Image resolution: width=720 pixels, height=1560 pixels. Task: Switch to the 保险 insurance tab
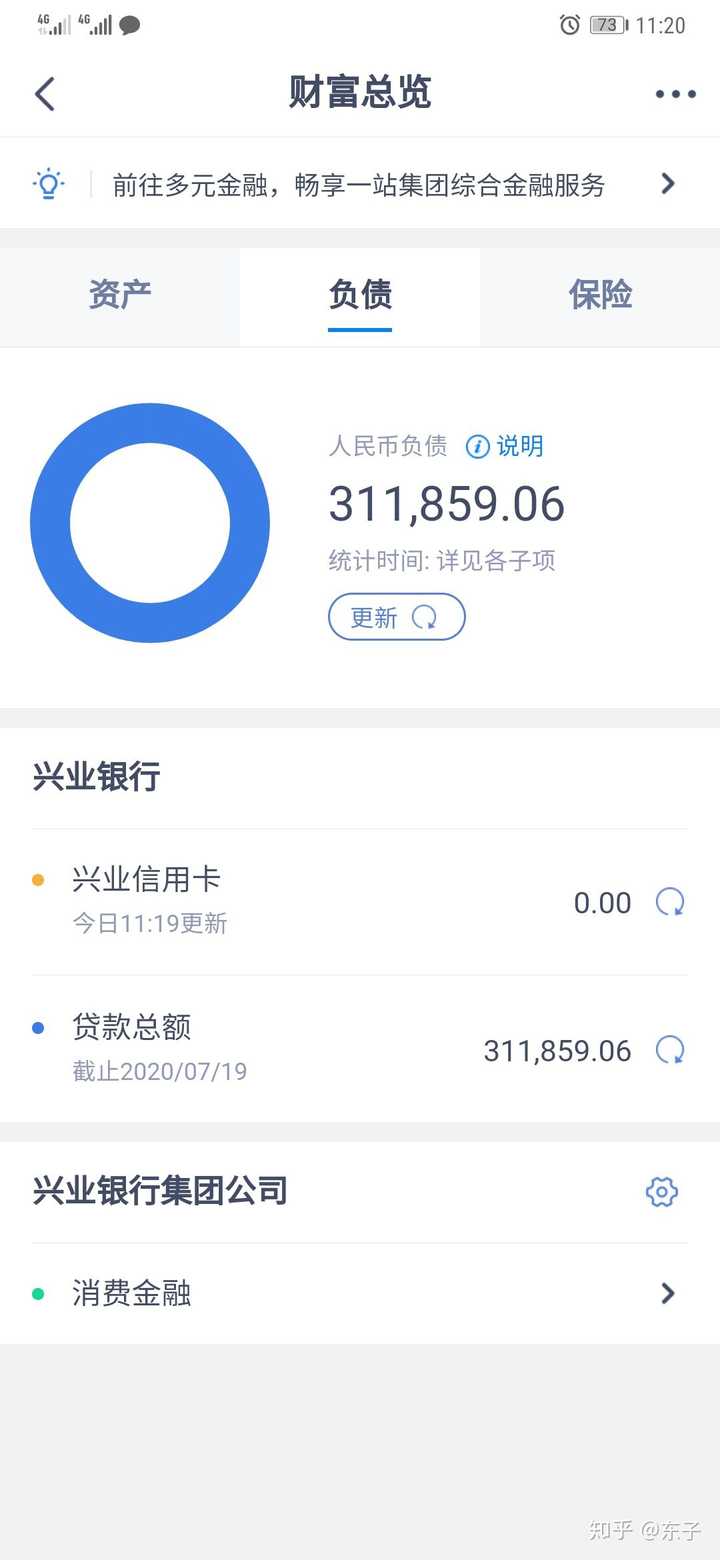click(601, 294)
